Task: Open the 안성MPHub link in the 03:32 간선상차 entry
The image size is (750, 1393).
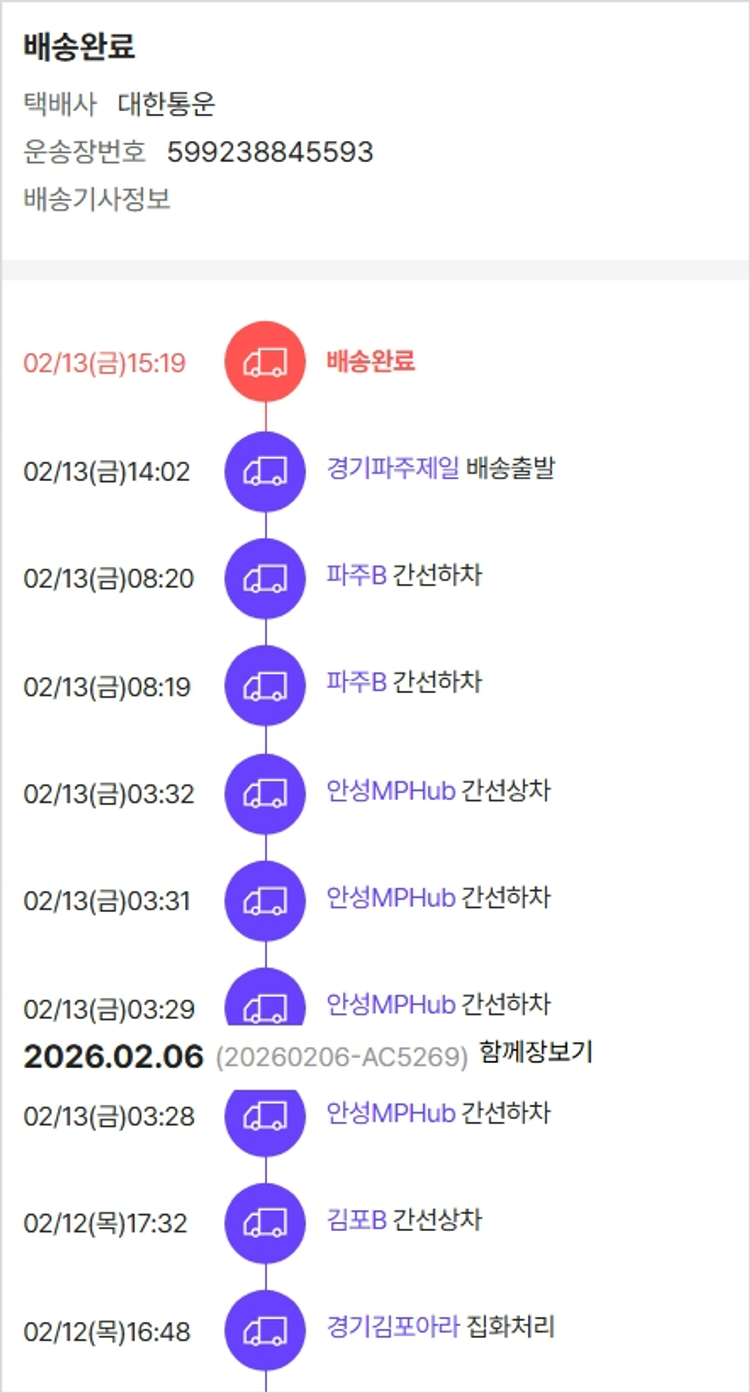Action: click(390, 791)
